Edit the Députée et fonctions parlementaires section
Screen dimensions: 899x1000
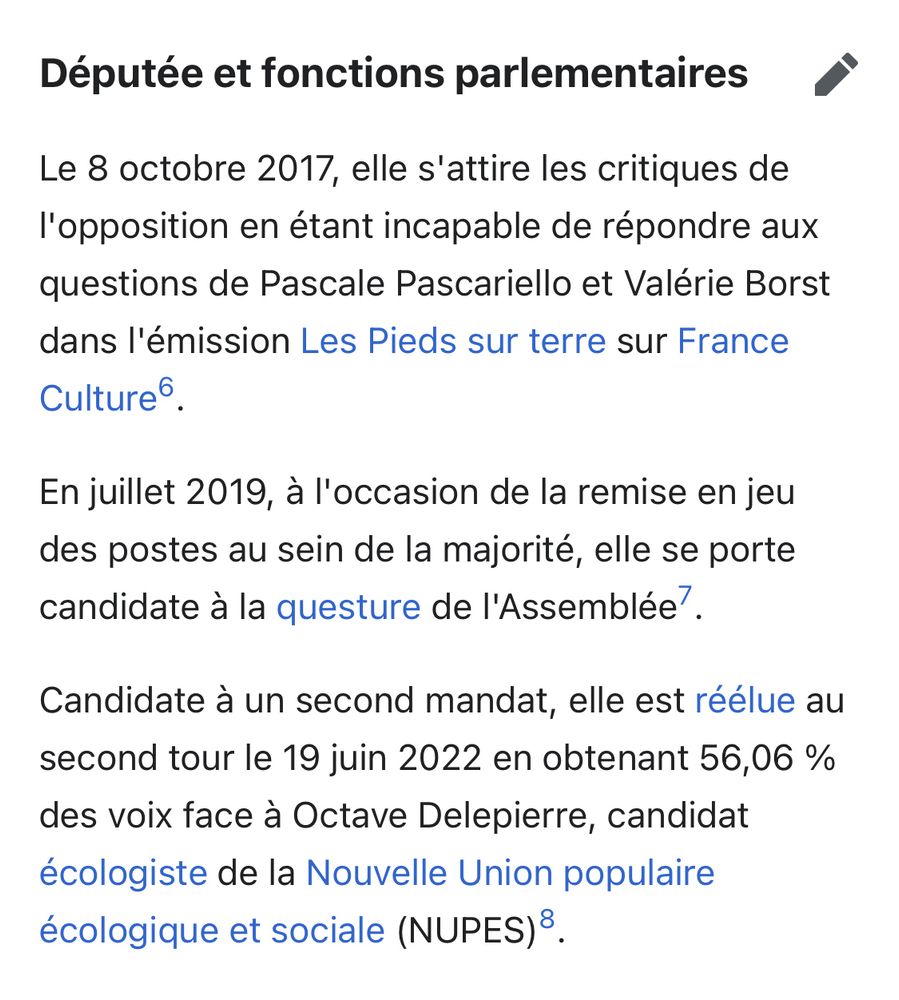point(836,75)
